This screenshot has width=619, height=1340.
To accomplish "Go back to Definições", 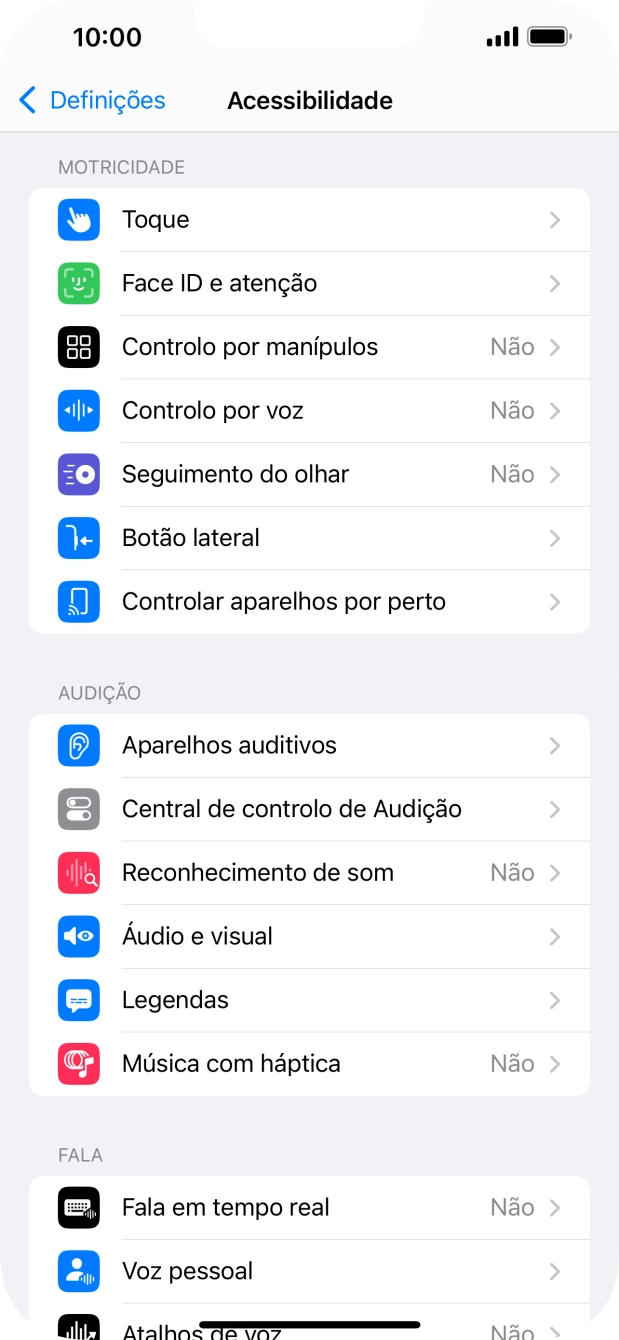I will point(92,100).
